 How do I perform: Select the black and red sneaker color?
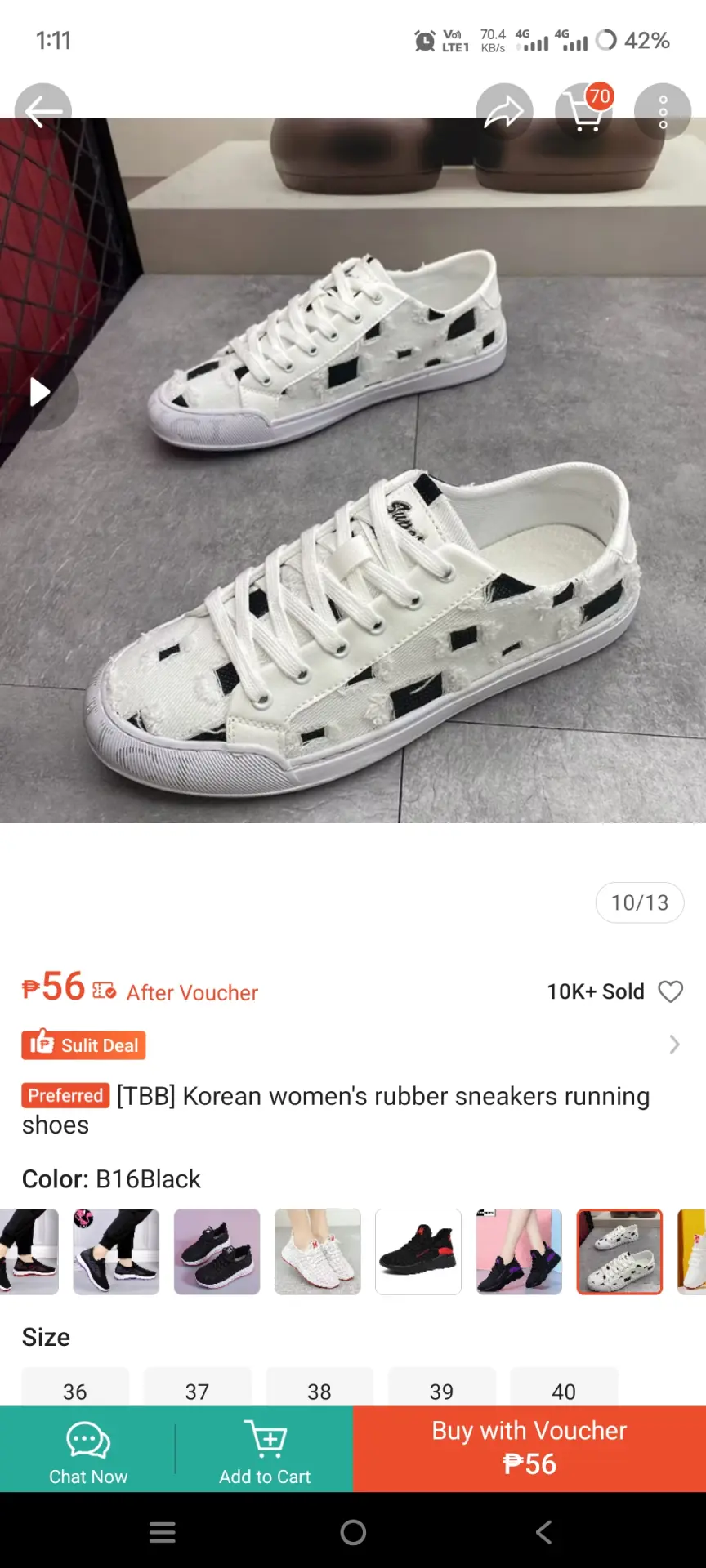point(418,1252)
